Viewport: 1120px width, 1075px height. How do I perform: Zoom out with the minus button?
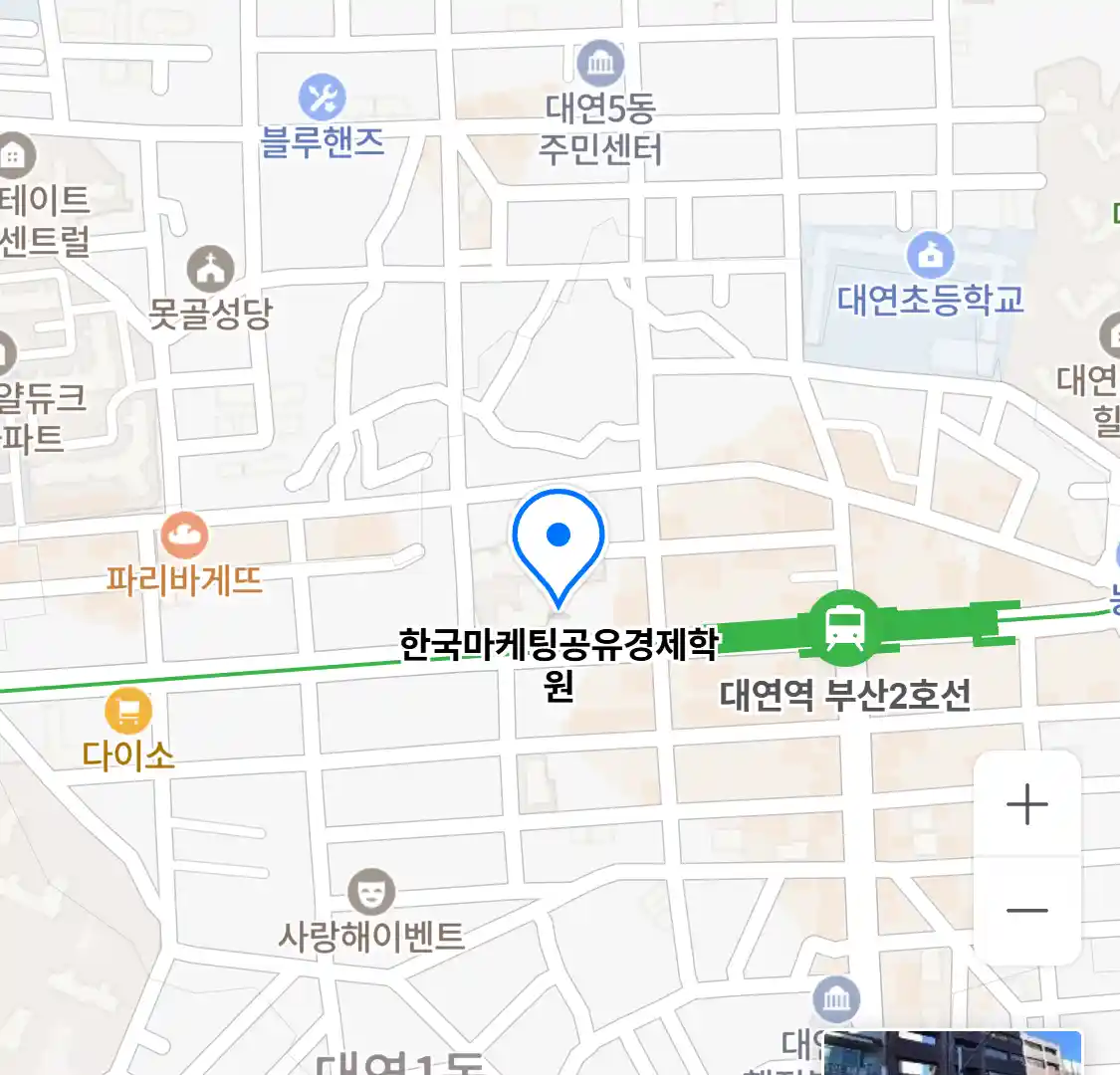tap(1026, 910)
